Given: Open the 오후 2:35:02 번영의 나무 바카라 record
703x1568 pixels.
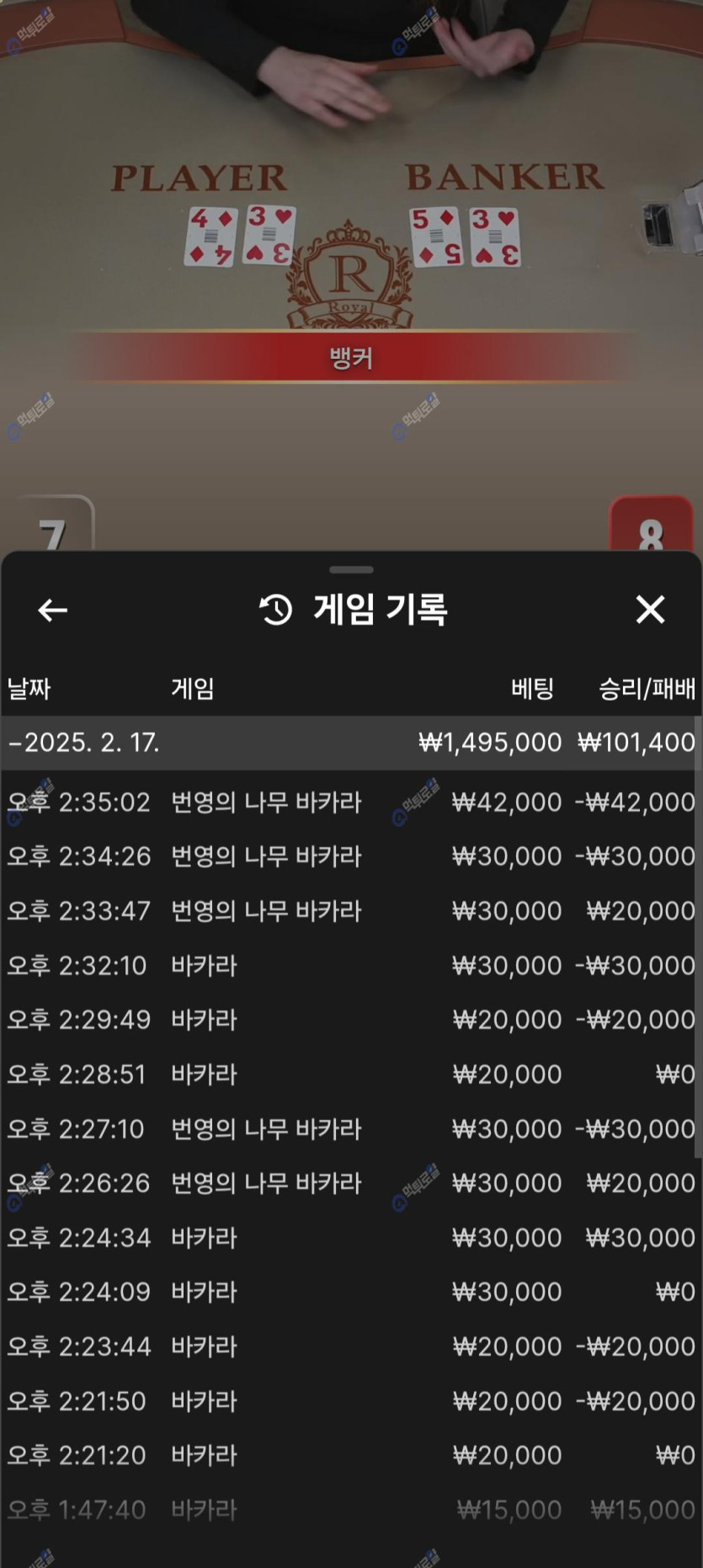Looking at the screenshot, I should click(350, 802).
